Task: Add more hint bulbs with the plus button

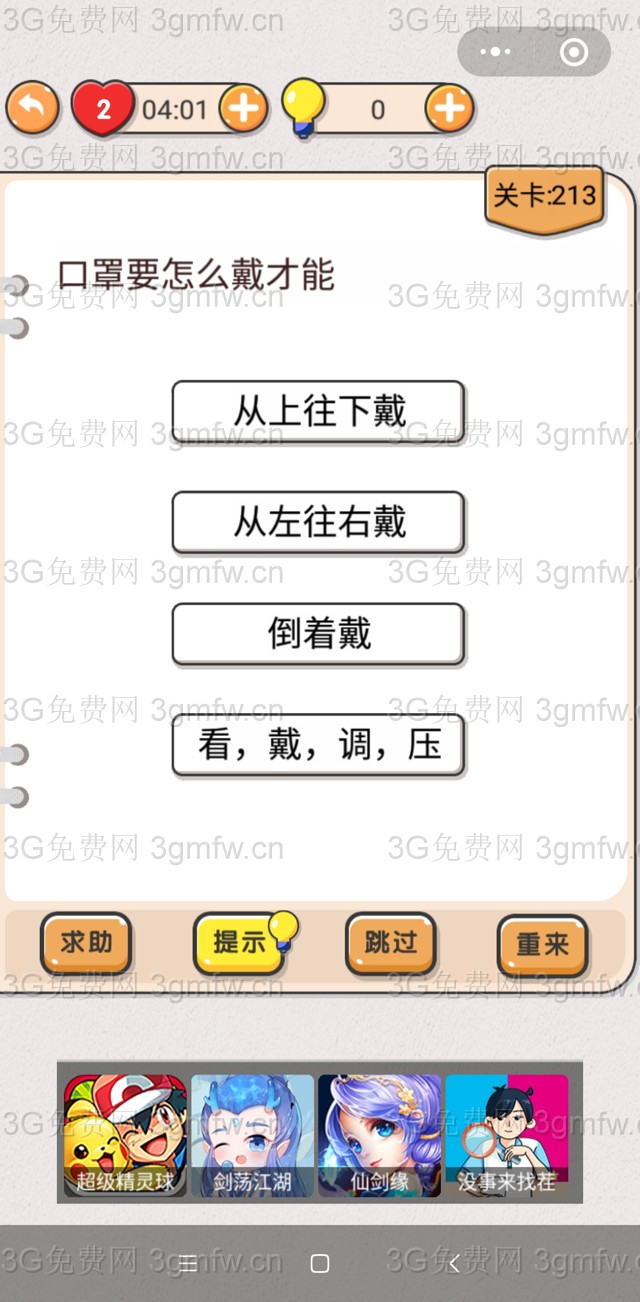Action: click(x=449, y=108)
